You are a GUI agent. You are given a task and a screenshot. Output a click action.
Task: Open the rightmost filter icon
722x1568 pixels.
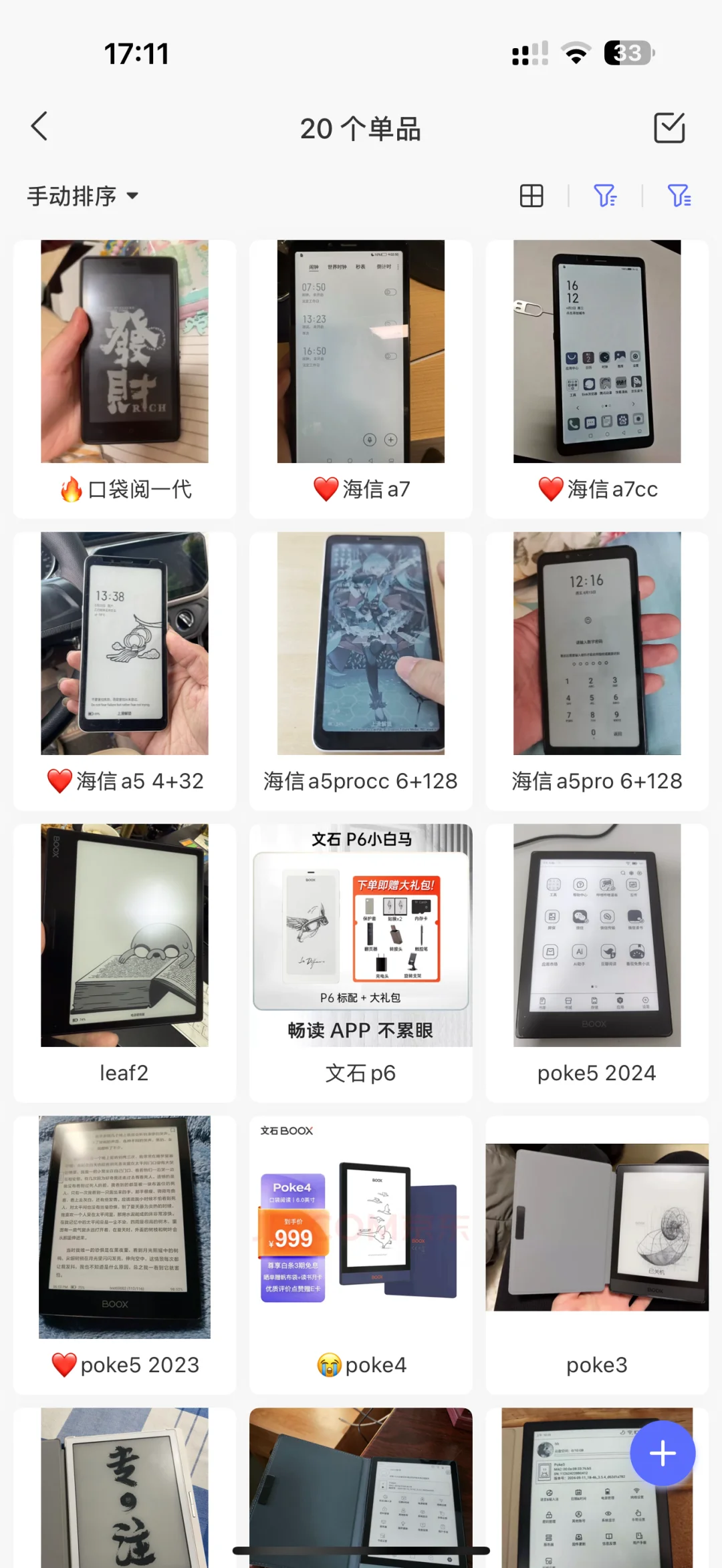679,196
